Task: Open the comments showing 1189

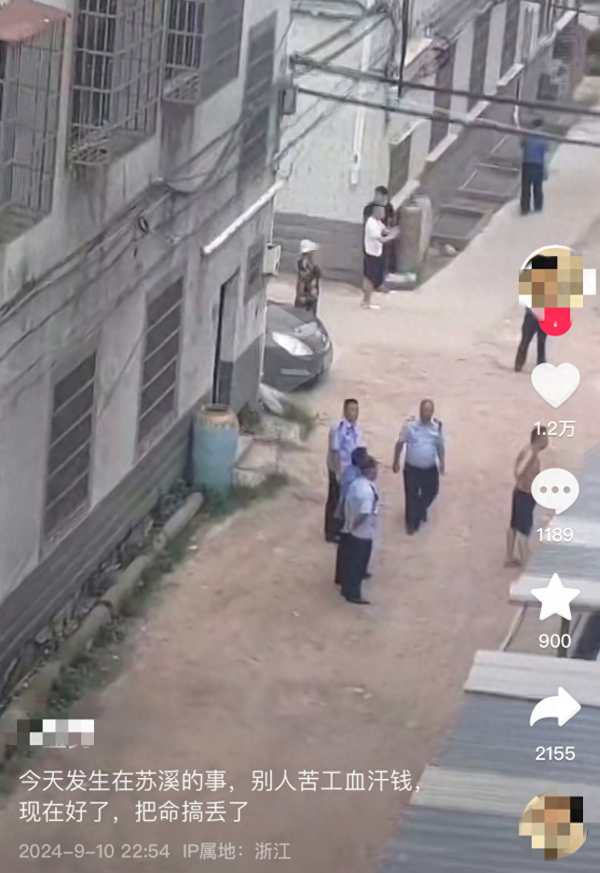Action: tap(555, 492)
